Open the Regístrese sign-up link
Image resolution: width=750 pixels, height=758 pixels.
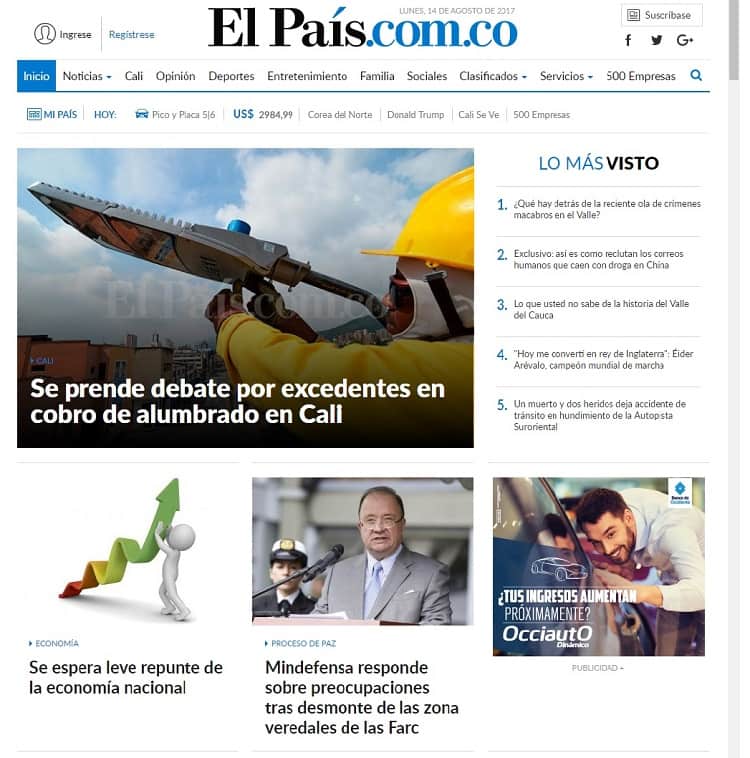tap(131, 34)
